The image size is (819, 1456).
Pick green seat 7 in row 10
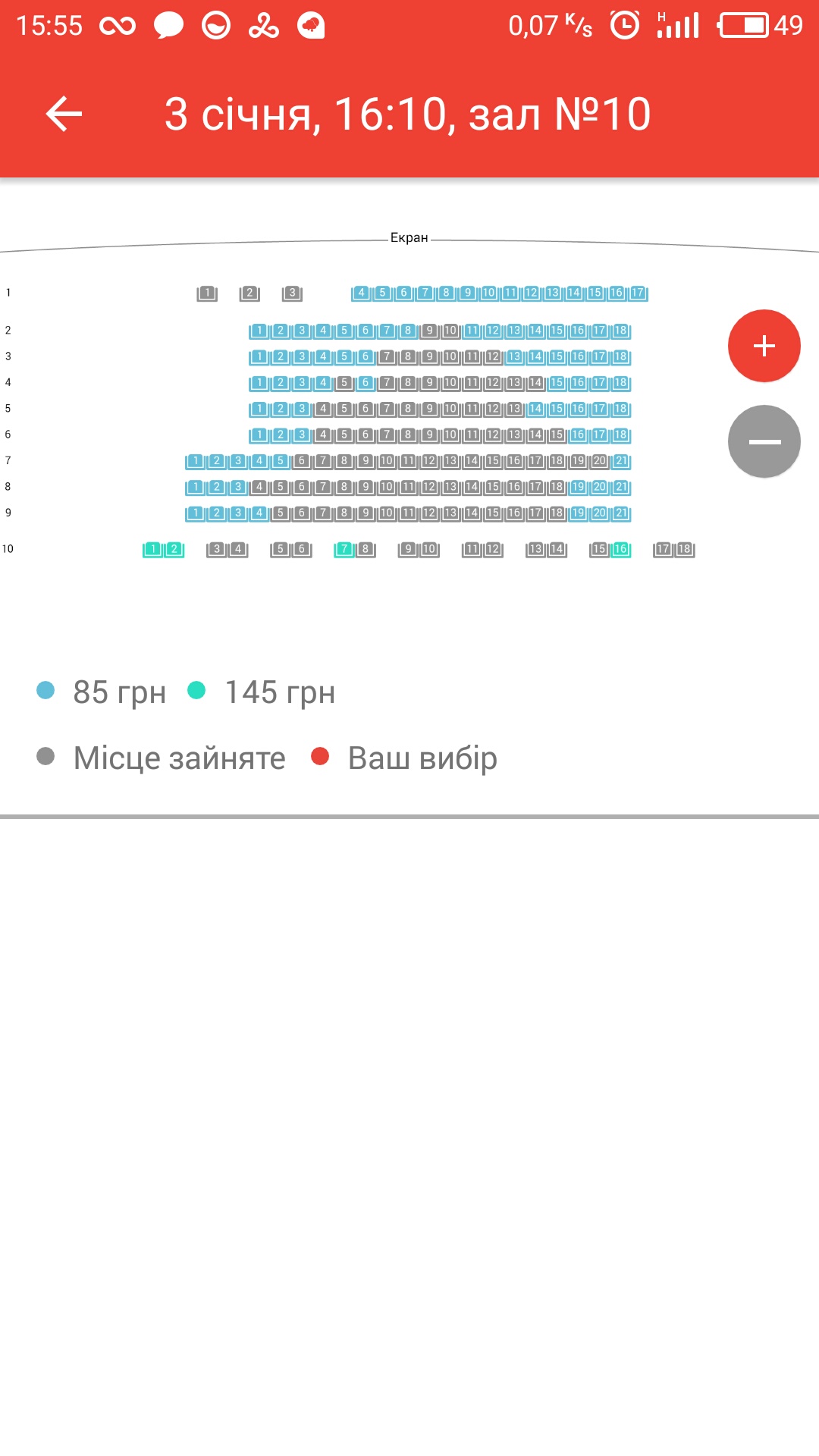click(x=344, y=549)
